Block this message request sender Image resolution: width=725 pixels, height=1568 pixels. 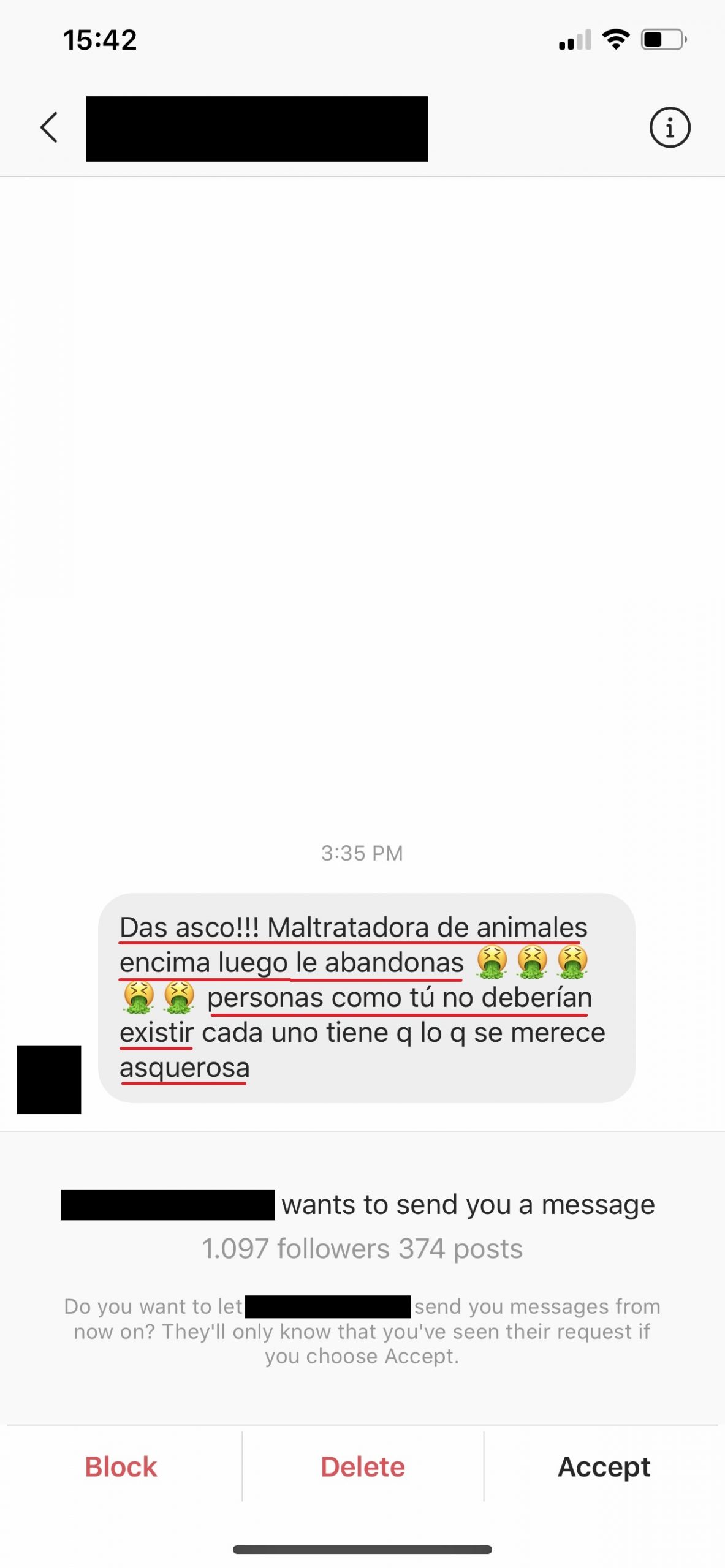pos(121,1467)
